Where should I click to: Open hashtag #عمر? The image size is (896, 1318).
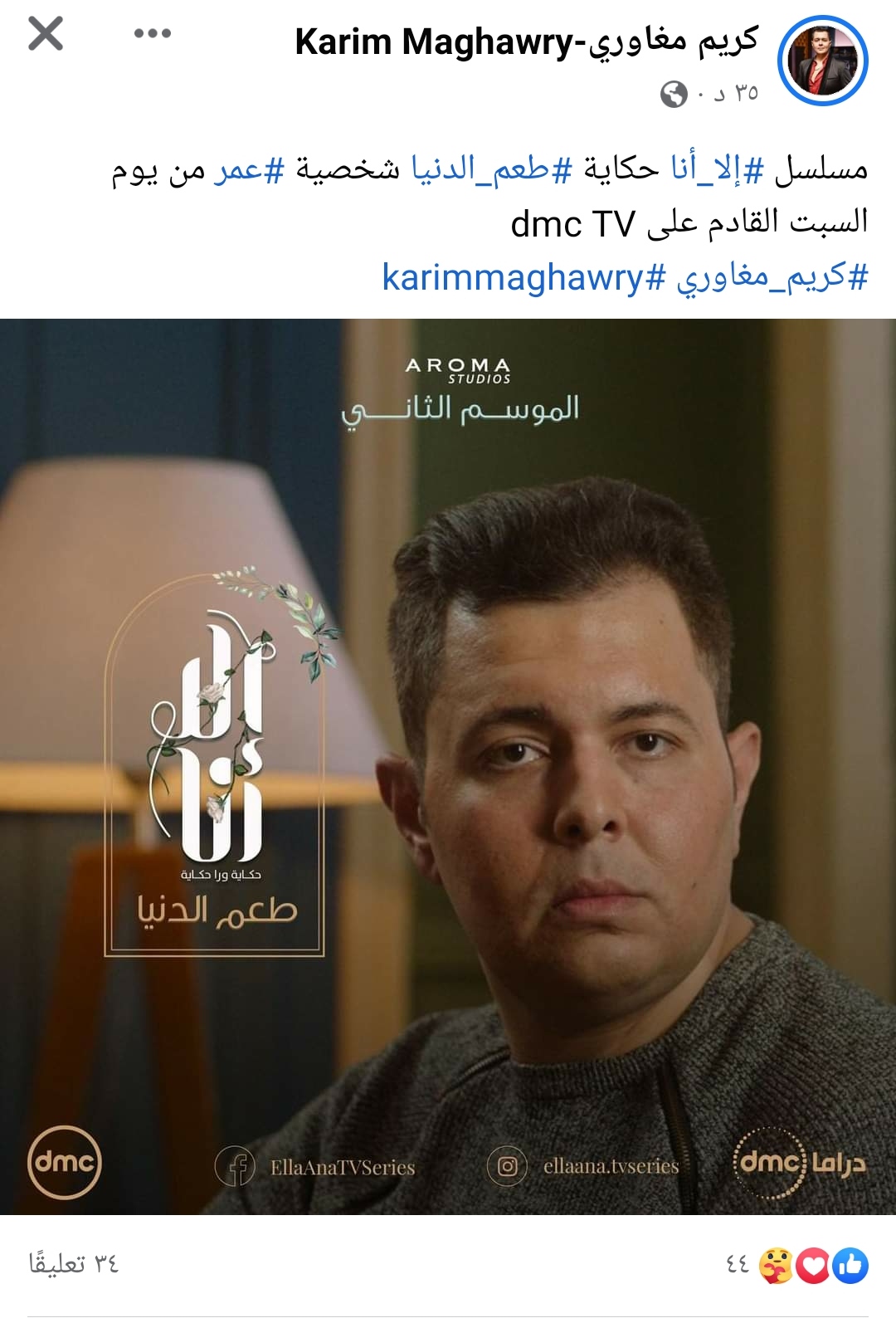pyautogui.click(x=249, y=169)
